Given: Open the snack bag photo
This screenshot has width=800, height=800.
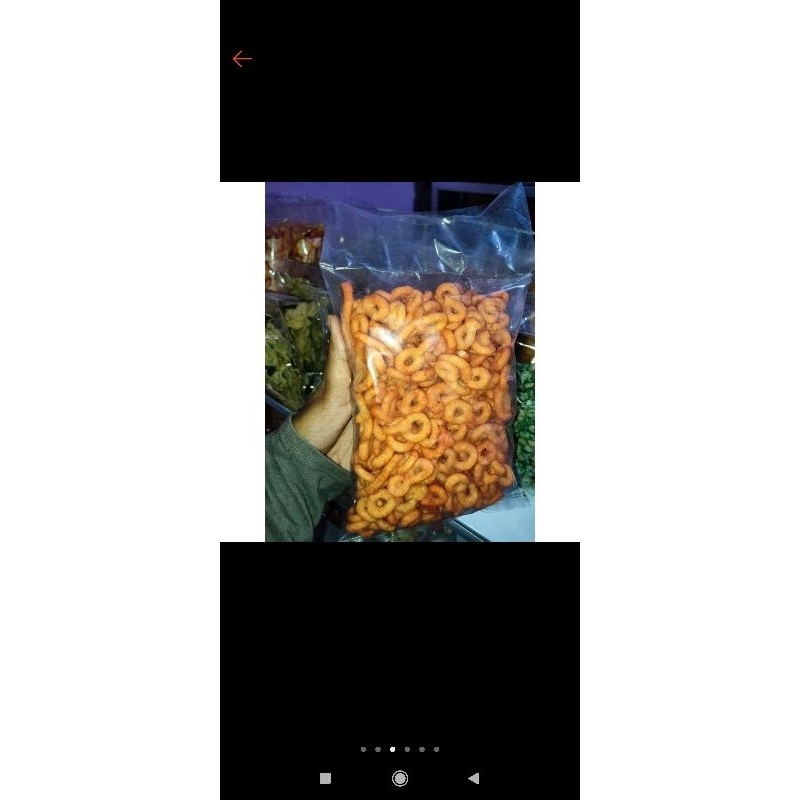Looking at the screenshot, I should coord(400,362).
